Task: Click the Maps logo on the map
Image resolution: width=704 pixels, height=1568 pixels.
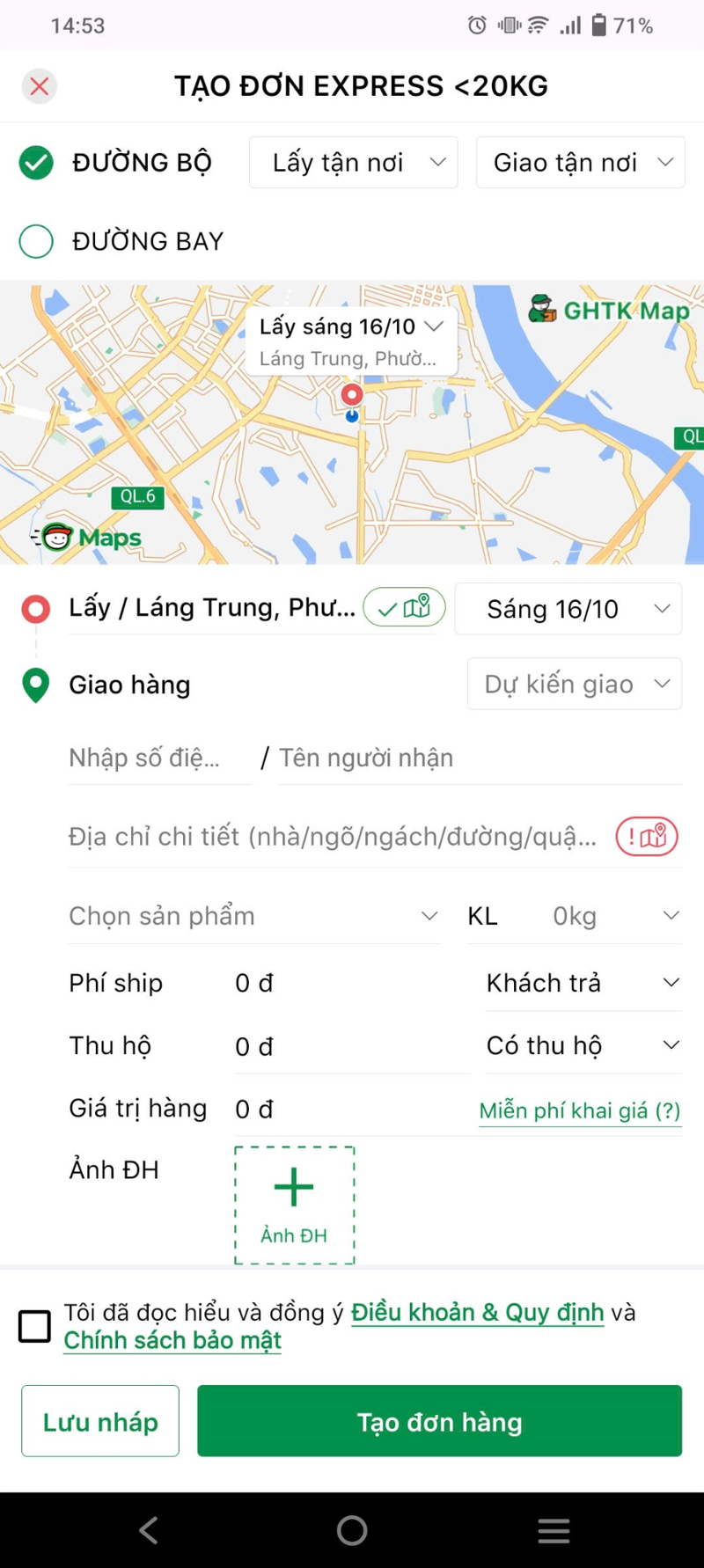Action: click(85, 537)
